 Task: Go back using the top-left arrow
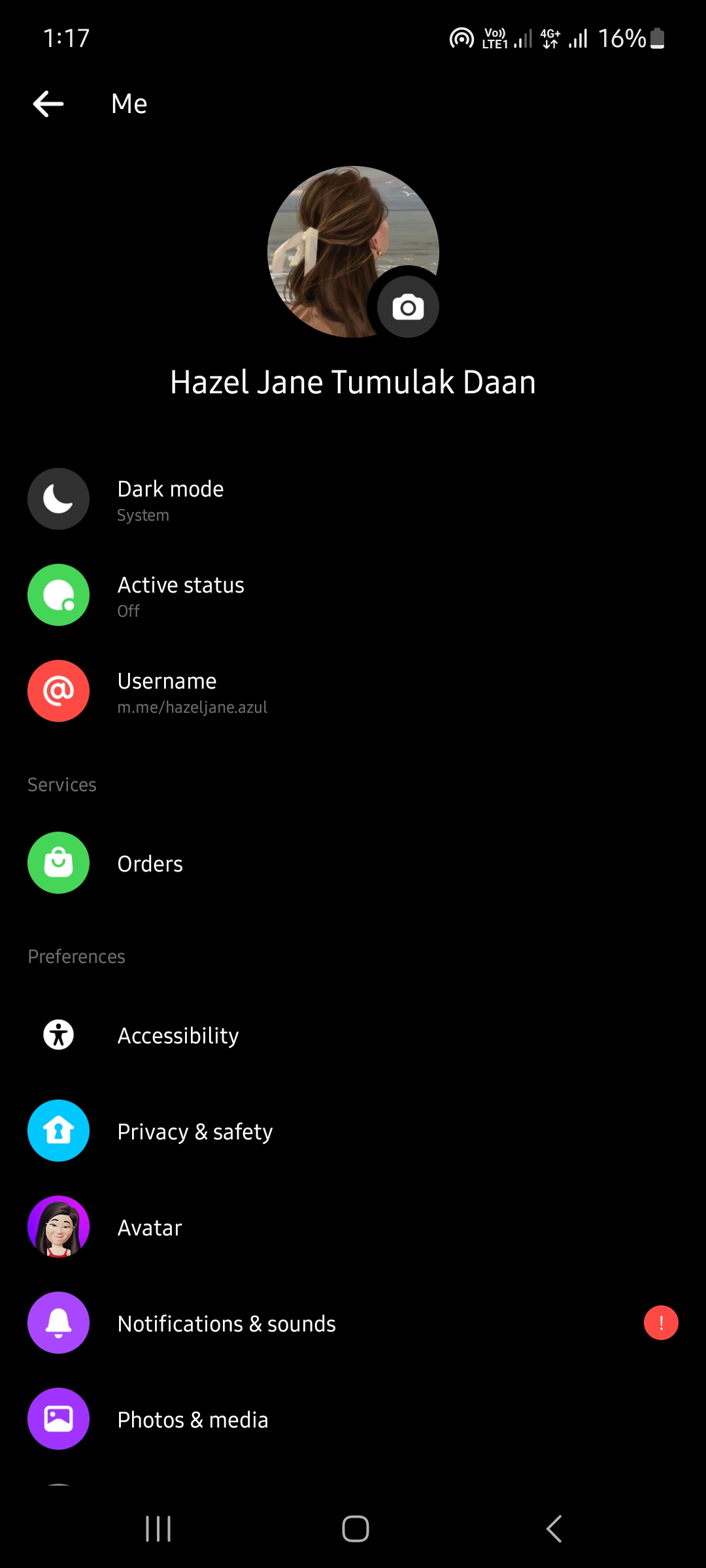pos(48,104)
